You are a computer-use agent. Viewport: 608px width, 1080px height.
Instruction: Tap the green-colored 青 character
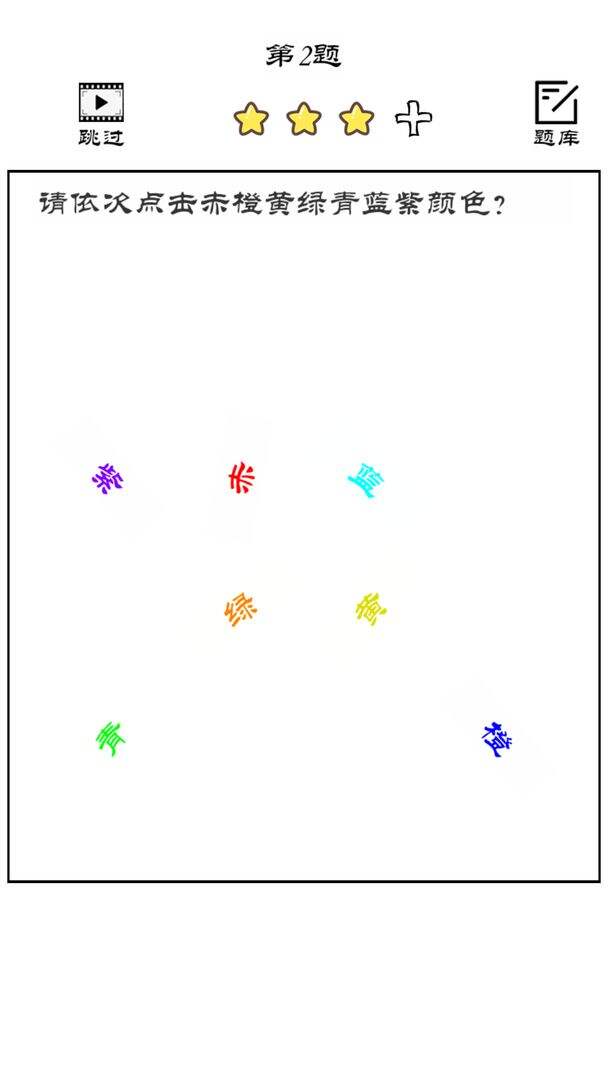pyautogui.click(x=111, y=739)
